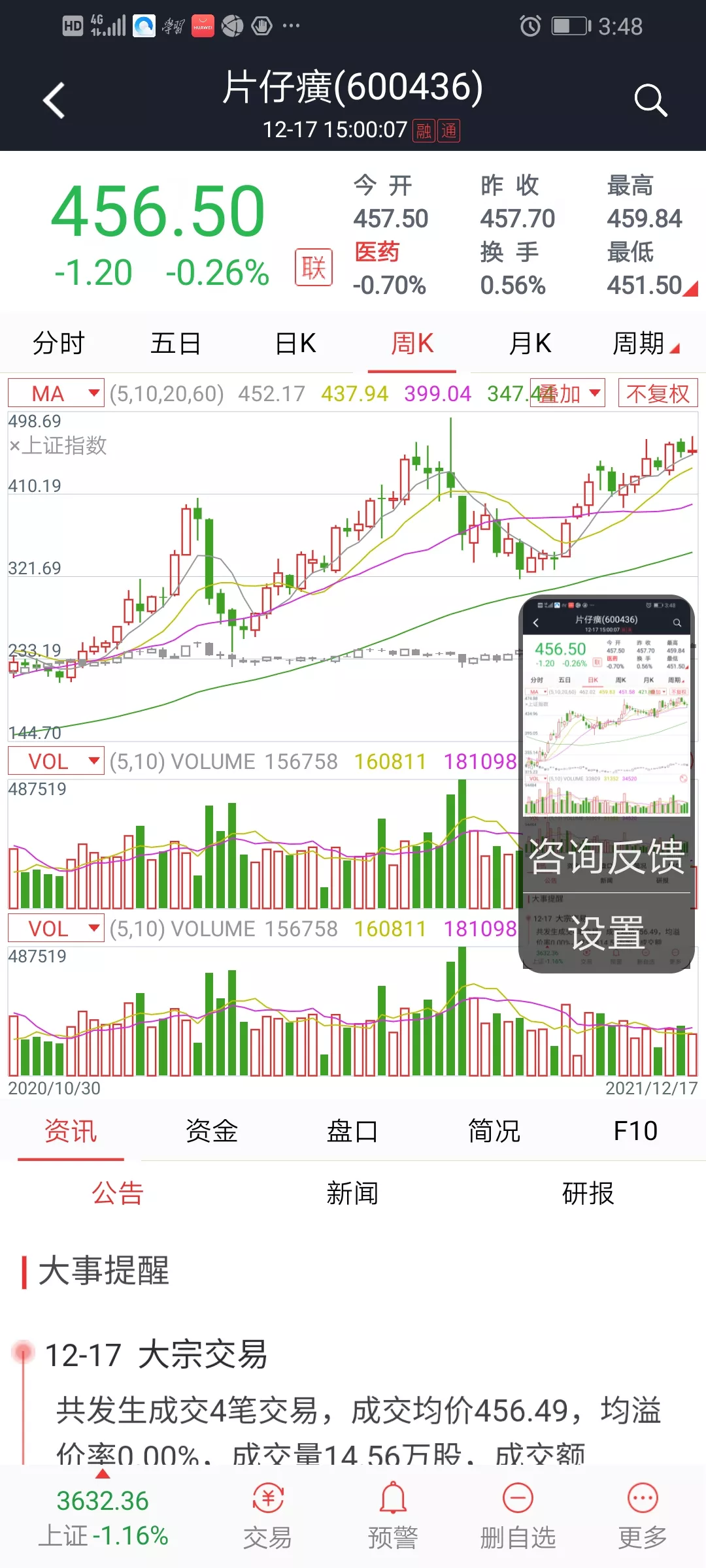Image resolution: width=706 pixels, height=1568 pixels.
Task: Switch to the 资金 tab
Action: 212,1131
